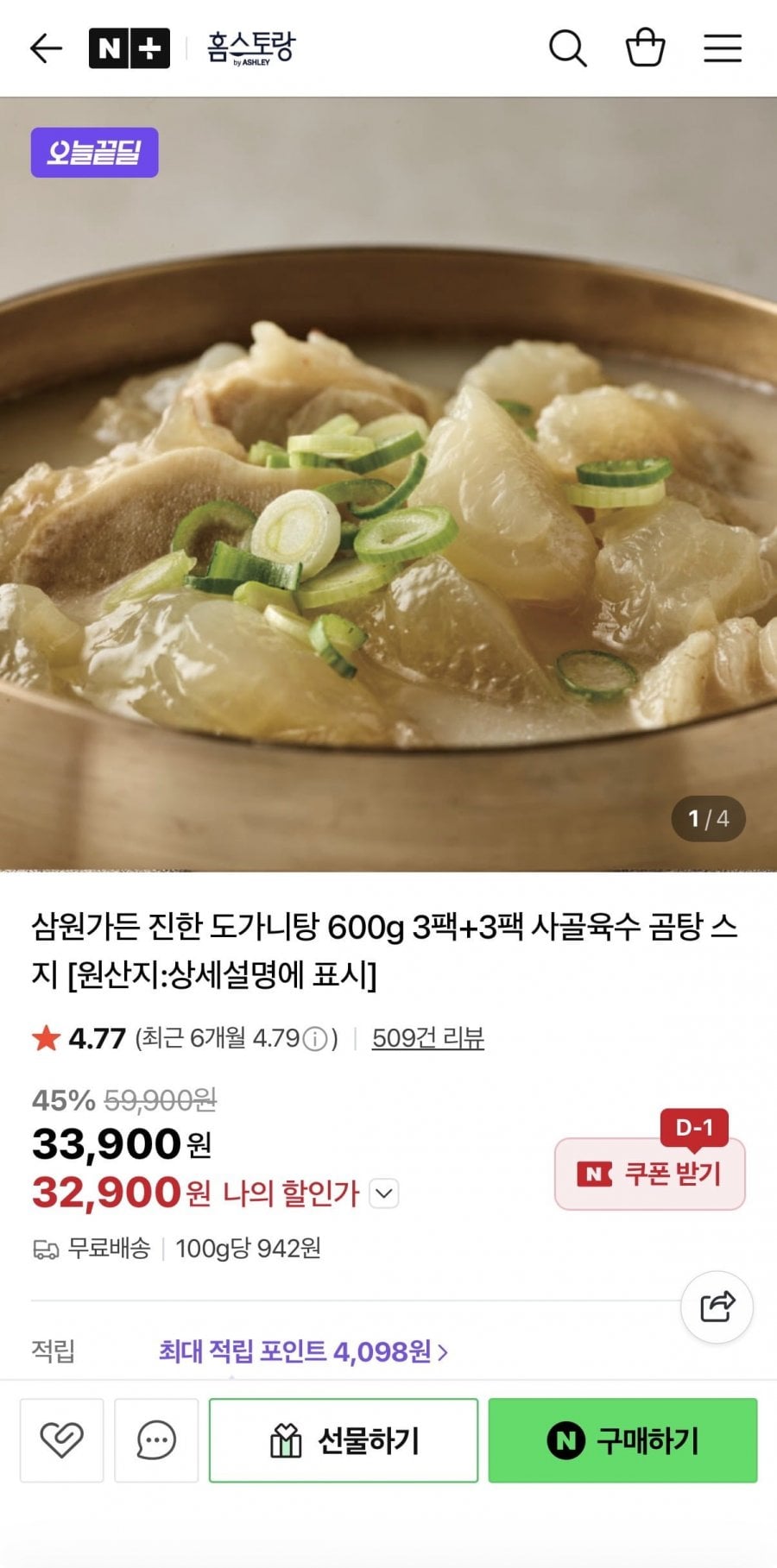This screenshot has width=777, height=1568.
Task: Claim the D-1 쿠폰 받기 coupon
Action: click(650, 1172)
